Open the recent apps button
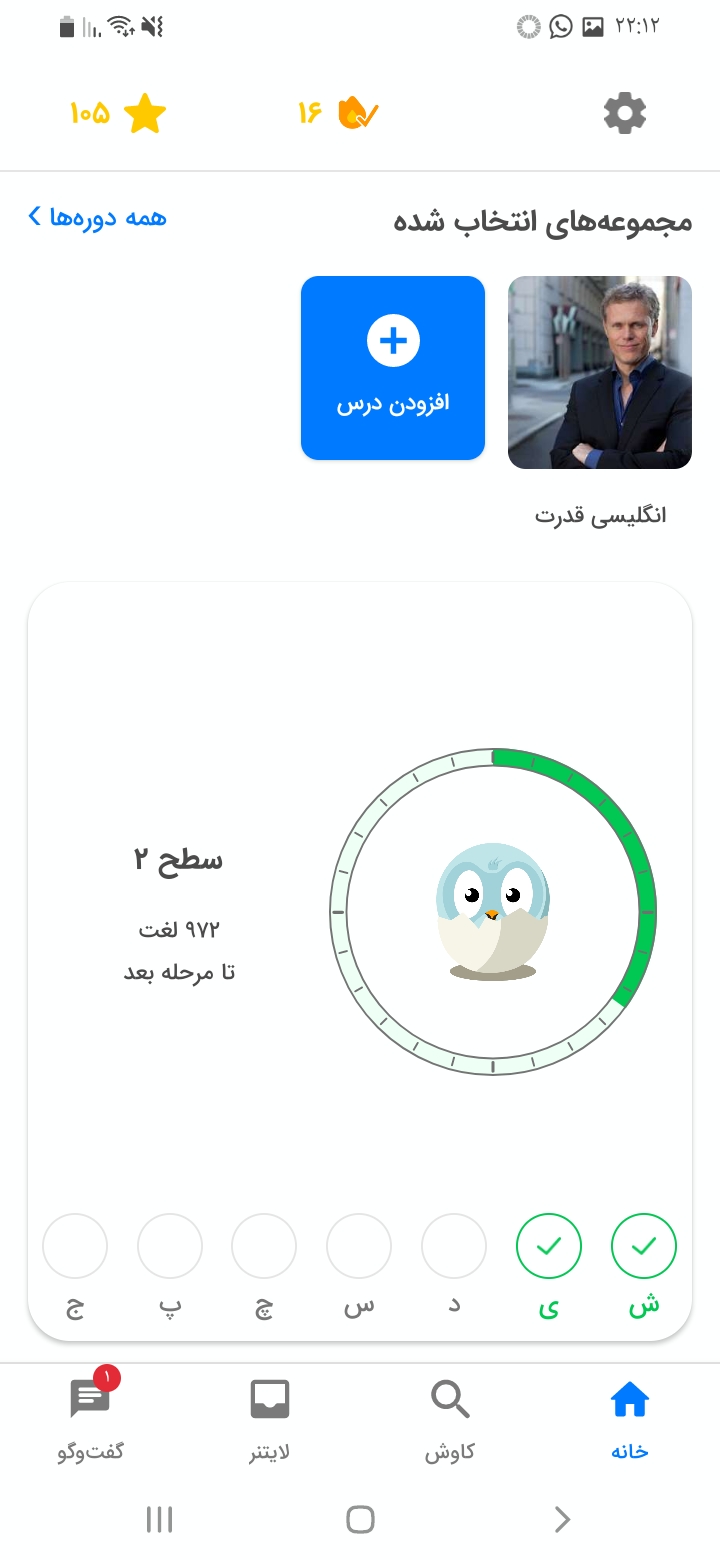Image resolution: width=720 pixels, height=1560 pixels. (159, 1520)
